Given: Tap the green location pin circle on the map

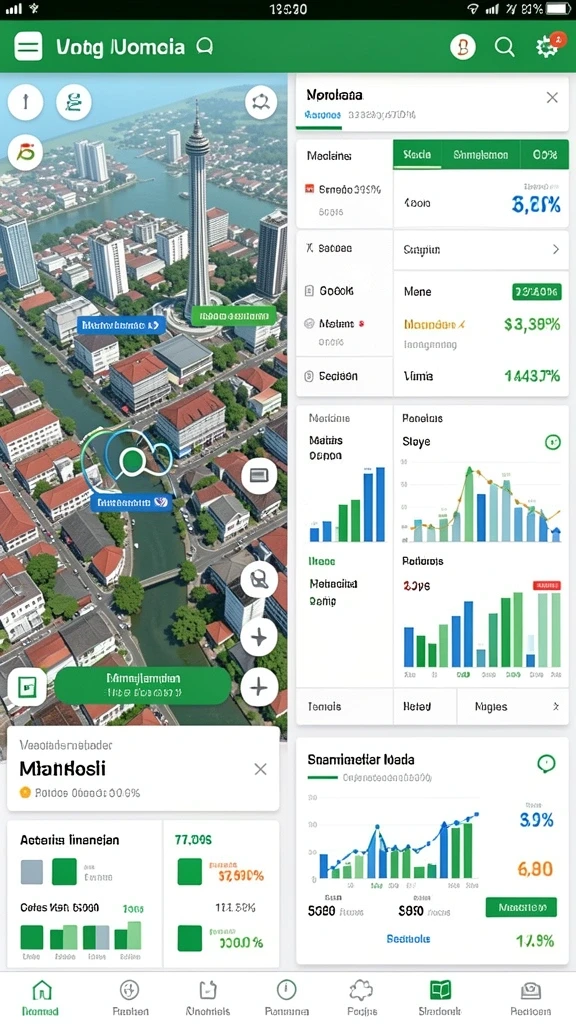Looking at the screenshot, I should [x=132, y=462].
